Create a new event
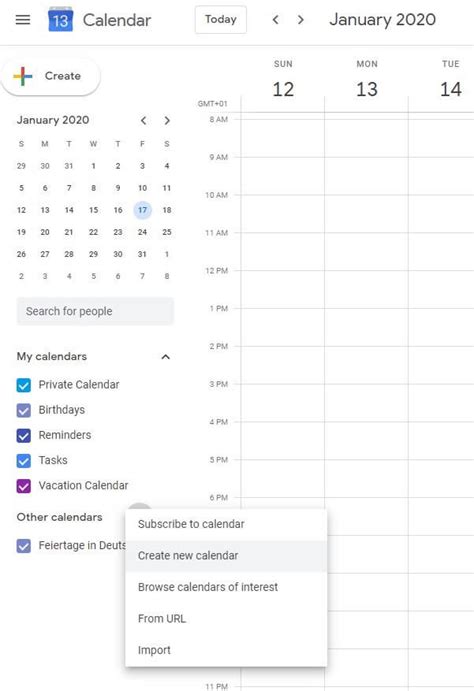Image resolution: width=474 pixels, height=691 pixels. (51, 76)
